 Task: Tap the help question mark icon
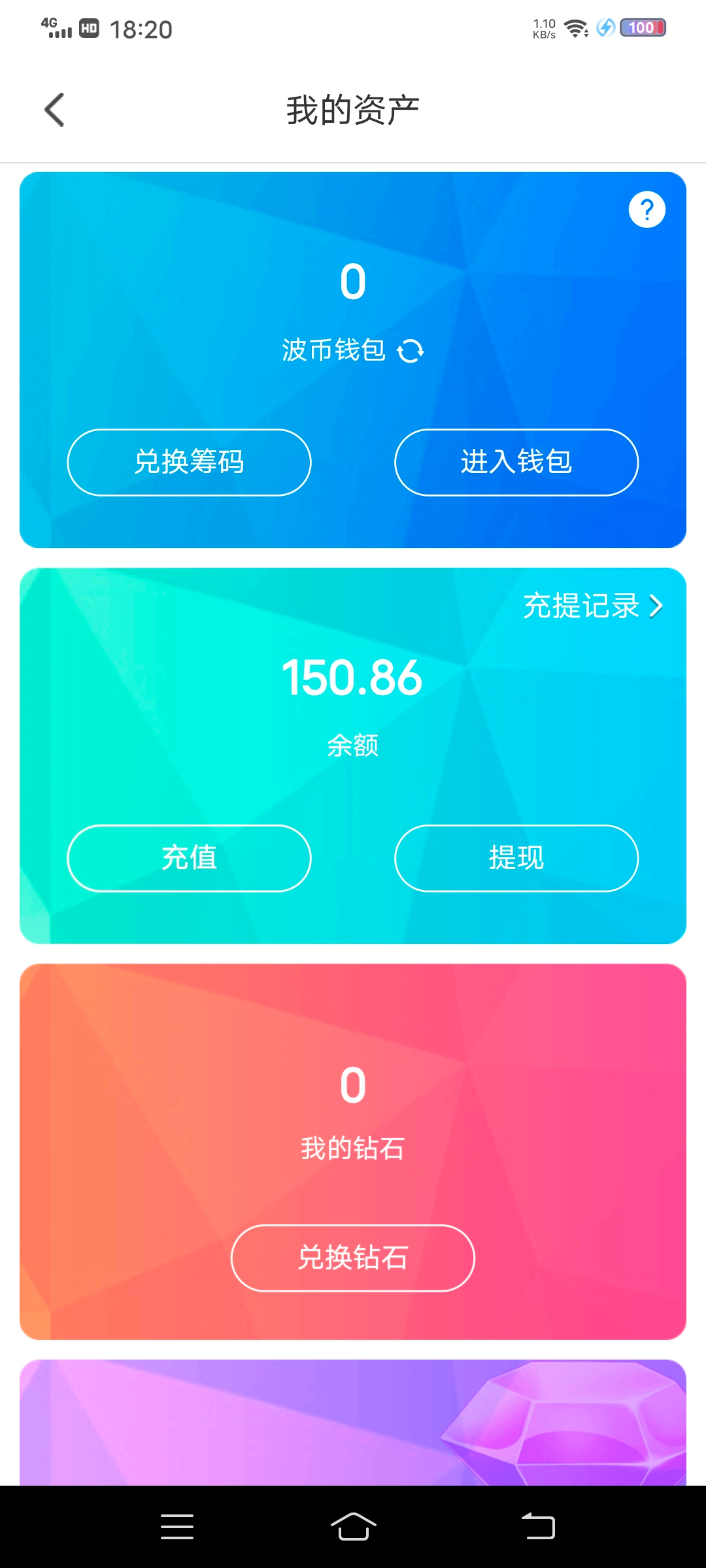point(646,209)
